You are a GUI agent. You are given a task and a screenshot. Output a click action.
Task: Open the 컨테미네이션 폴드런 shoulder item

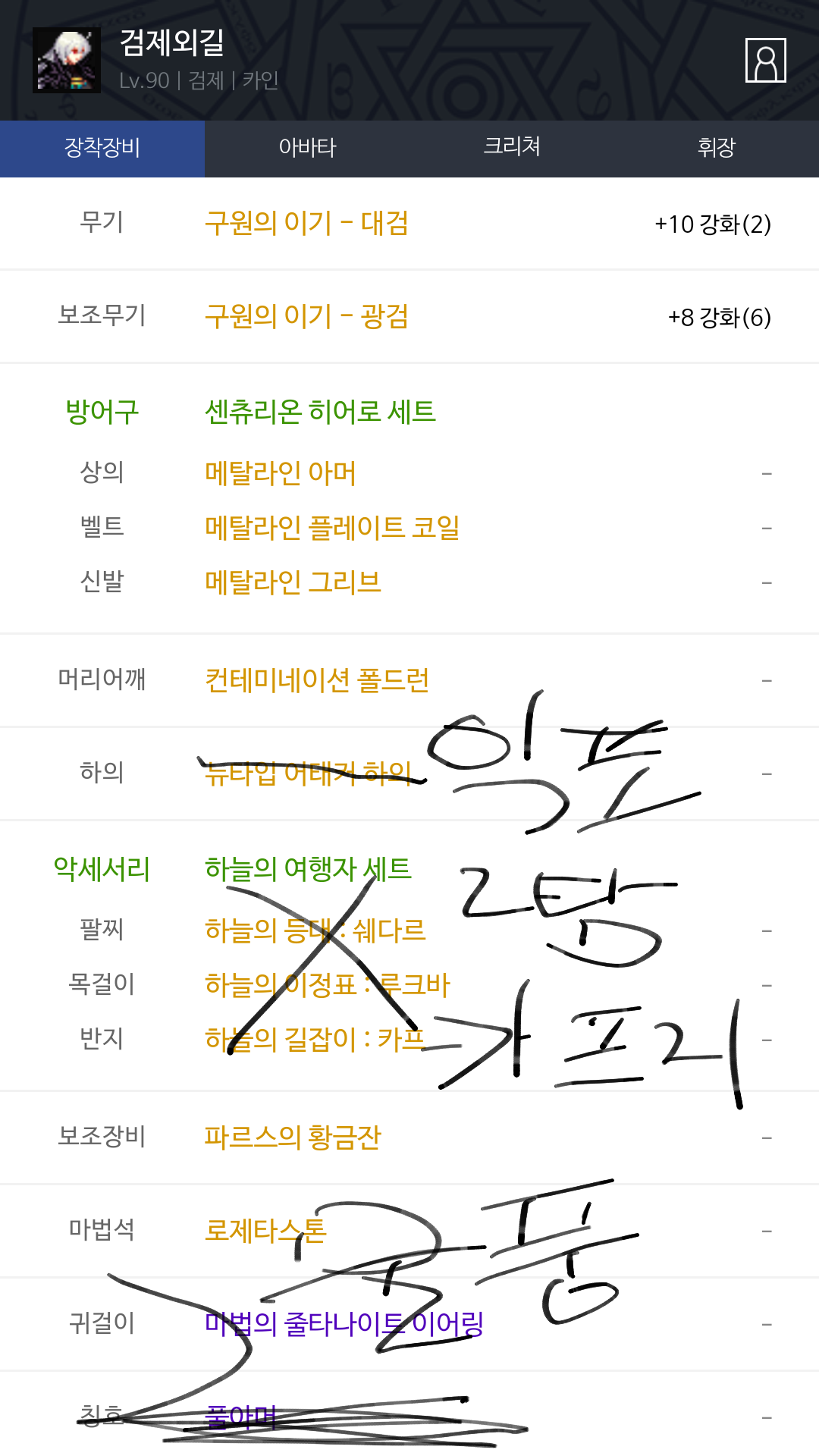[x=317, y=680]
